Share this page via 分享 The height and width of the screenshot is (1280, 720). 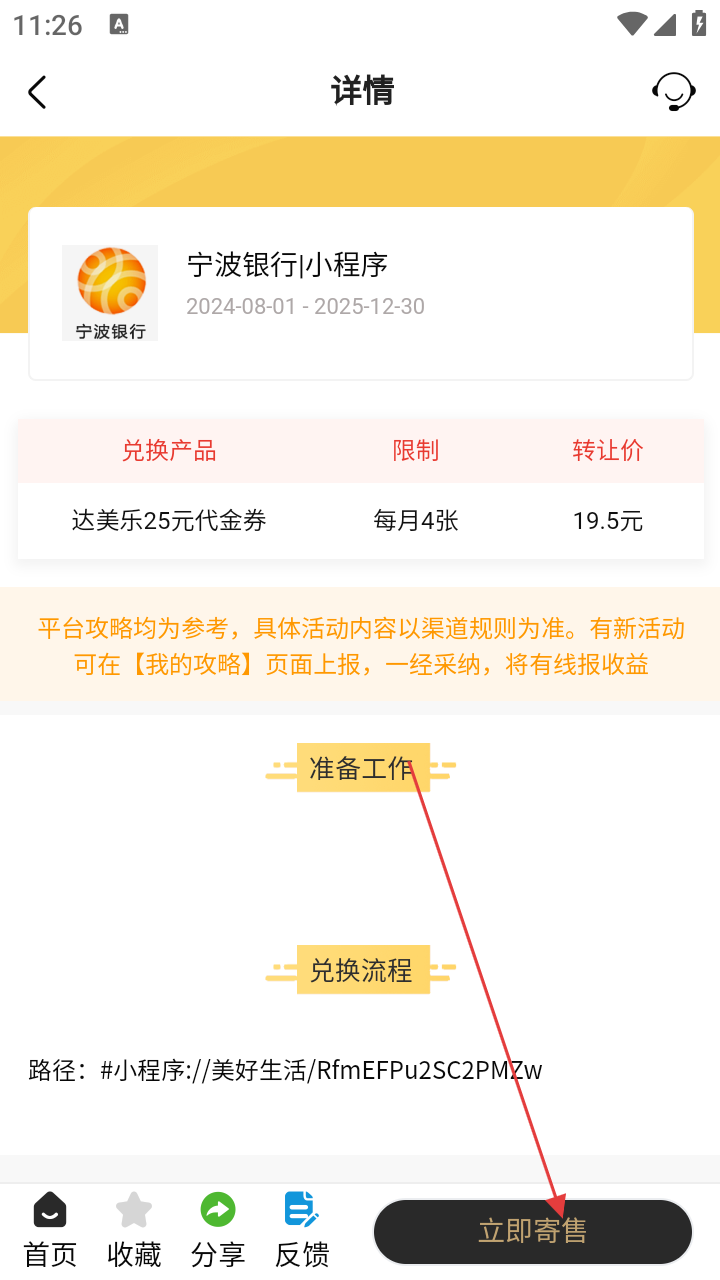[218, 1230]
